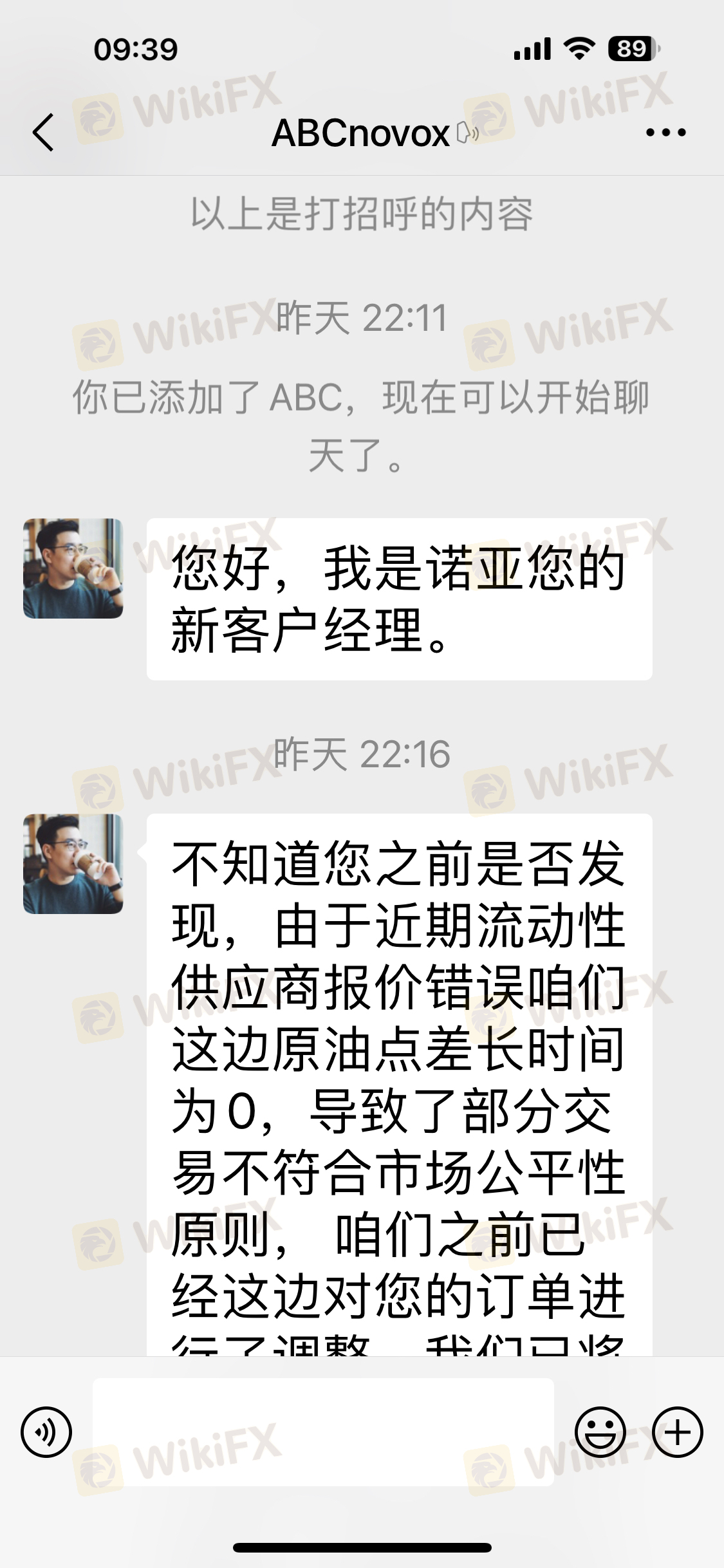
Task: Switch to voice message input
Action: pyautogui.click(x=46, y=1432)
